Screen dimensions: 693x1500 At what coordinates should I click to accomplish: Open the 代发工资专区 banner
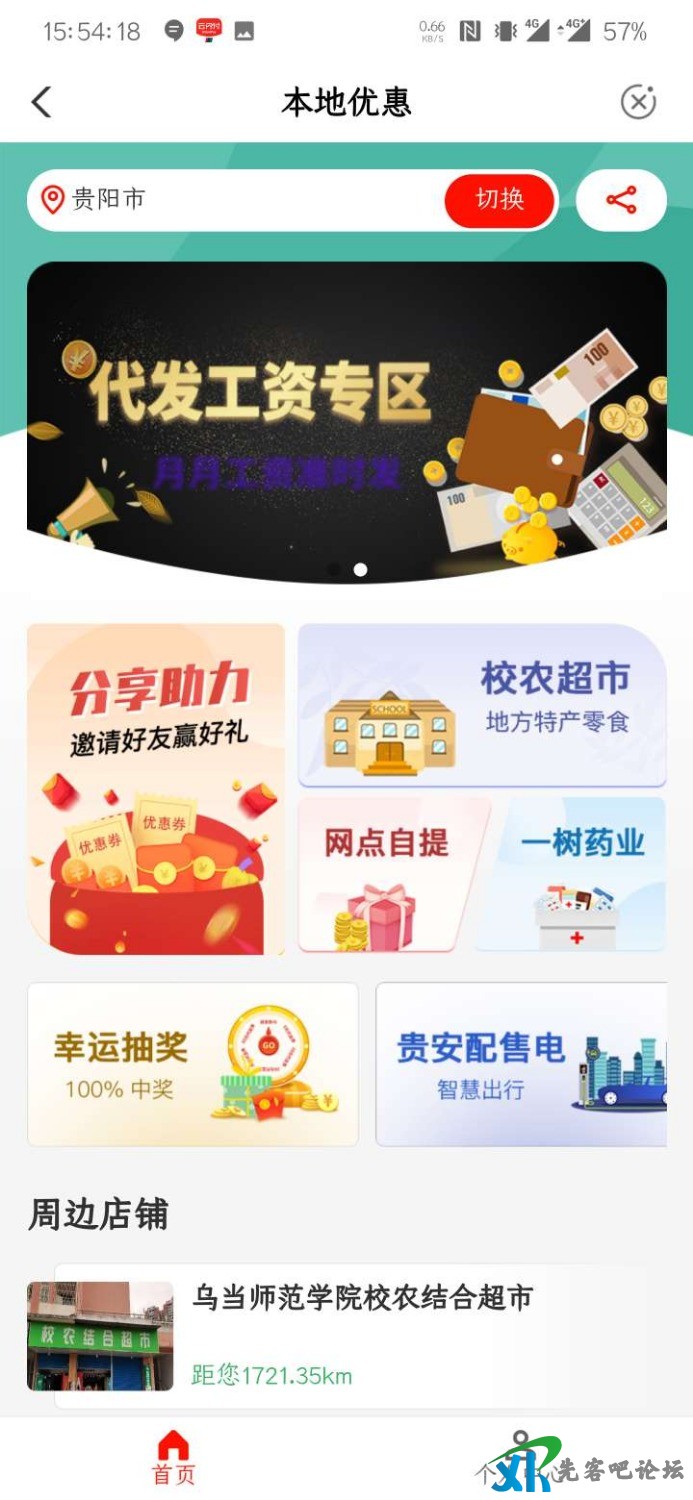[346, 420]
